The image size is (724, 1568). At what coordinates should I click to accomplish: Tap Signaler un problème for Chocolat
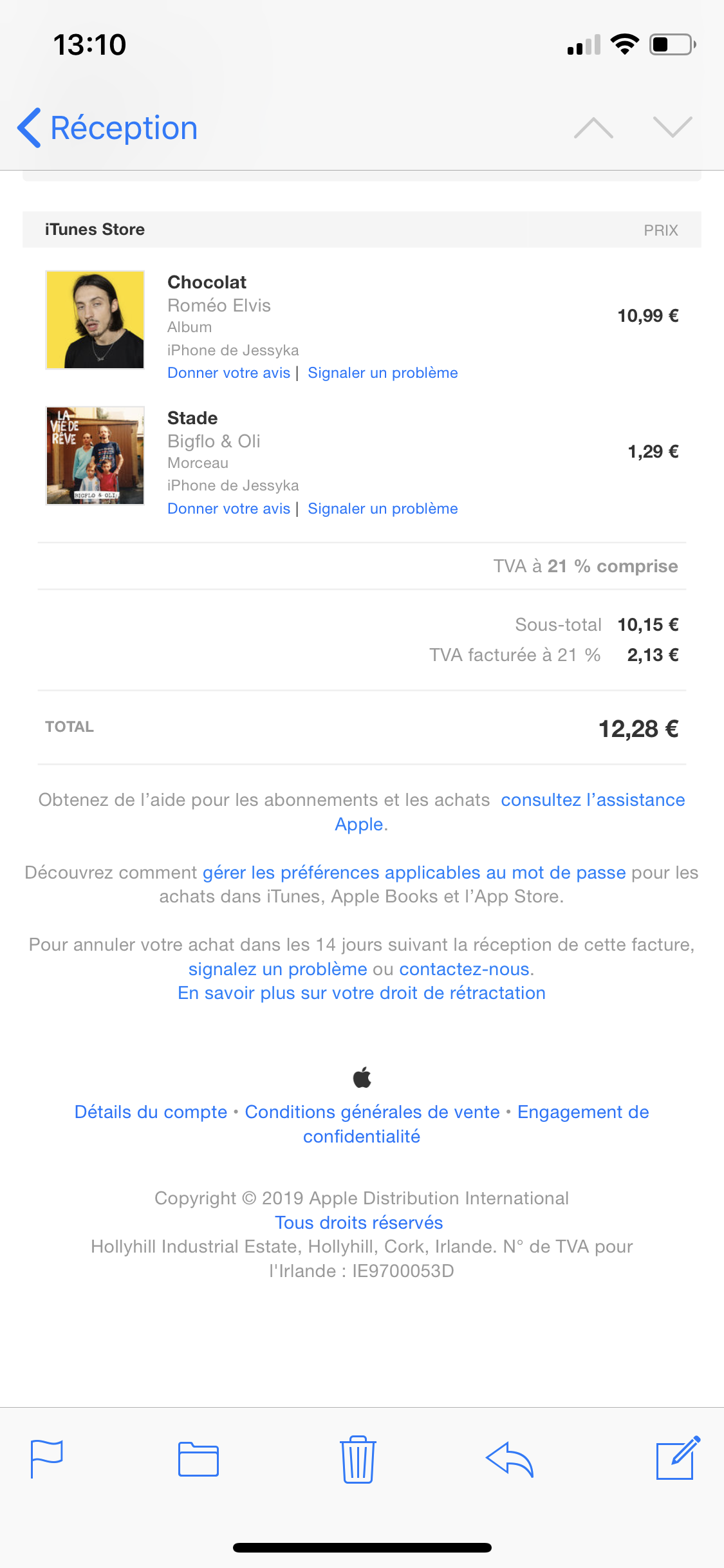pyautogui.click(x=383, y=373)
